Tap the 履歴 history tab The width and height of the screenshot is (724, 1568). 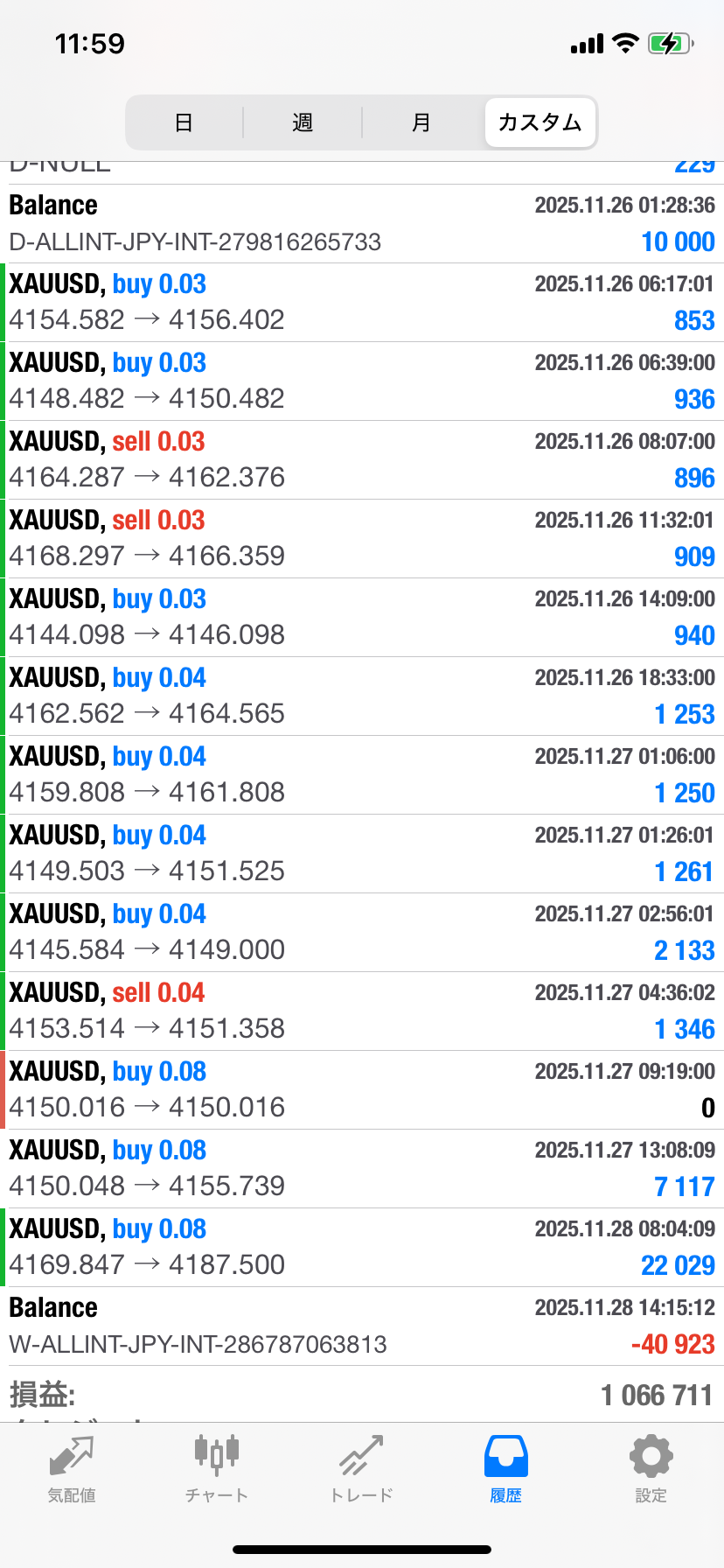(x=505, y=1469)
